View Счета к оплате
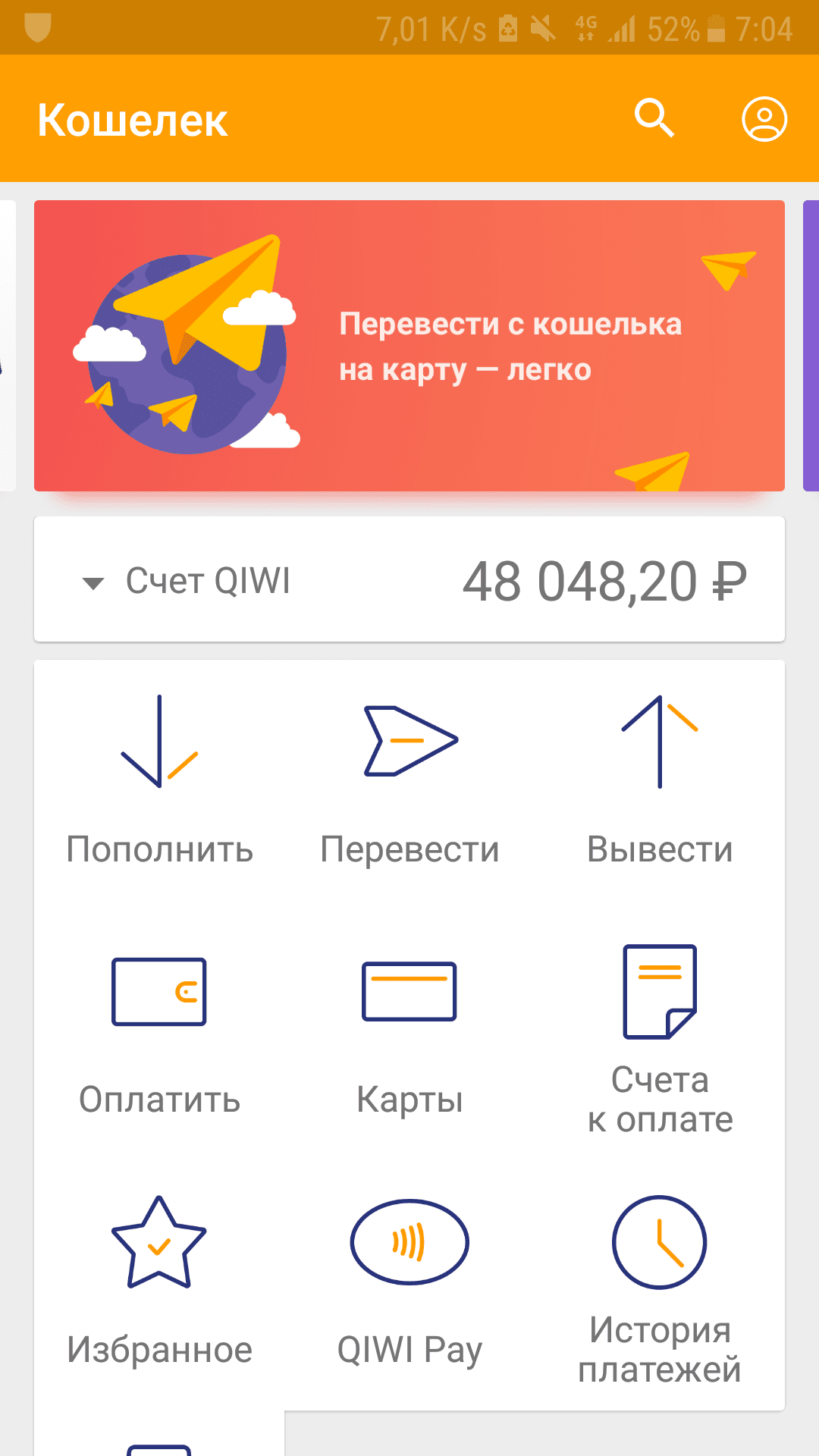 click(660, 1039)
